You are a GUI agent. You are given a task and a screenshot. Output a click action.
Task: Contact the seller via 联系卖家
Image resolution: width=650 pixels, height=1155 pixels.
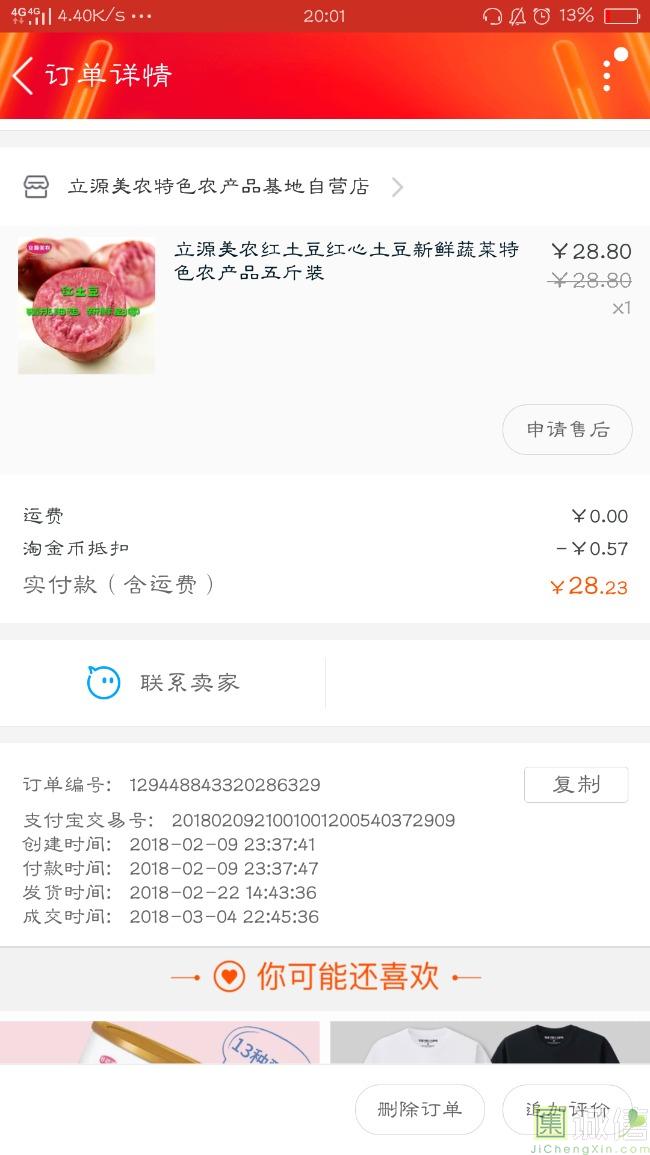point(163,683)
